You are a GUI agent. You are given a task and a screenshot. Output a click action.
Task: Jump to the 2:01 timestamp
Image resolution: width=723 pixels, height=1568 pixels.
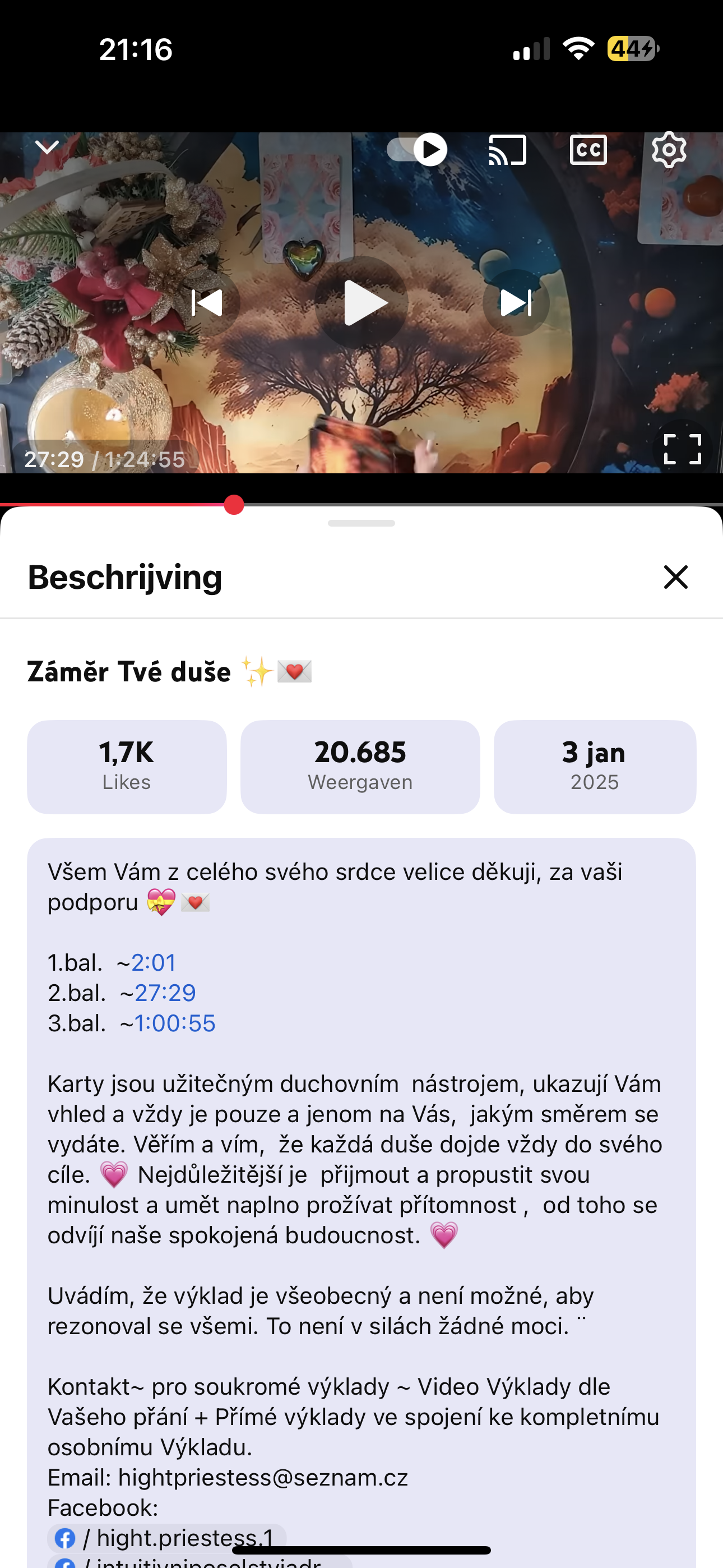154,962
